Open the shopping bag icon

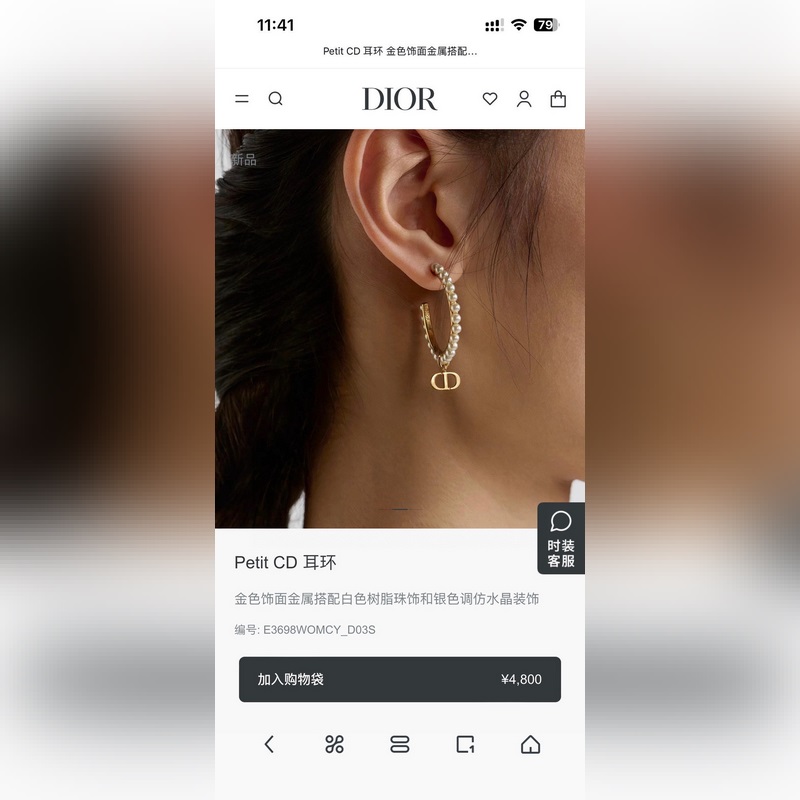558,99
